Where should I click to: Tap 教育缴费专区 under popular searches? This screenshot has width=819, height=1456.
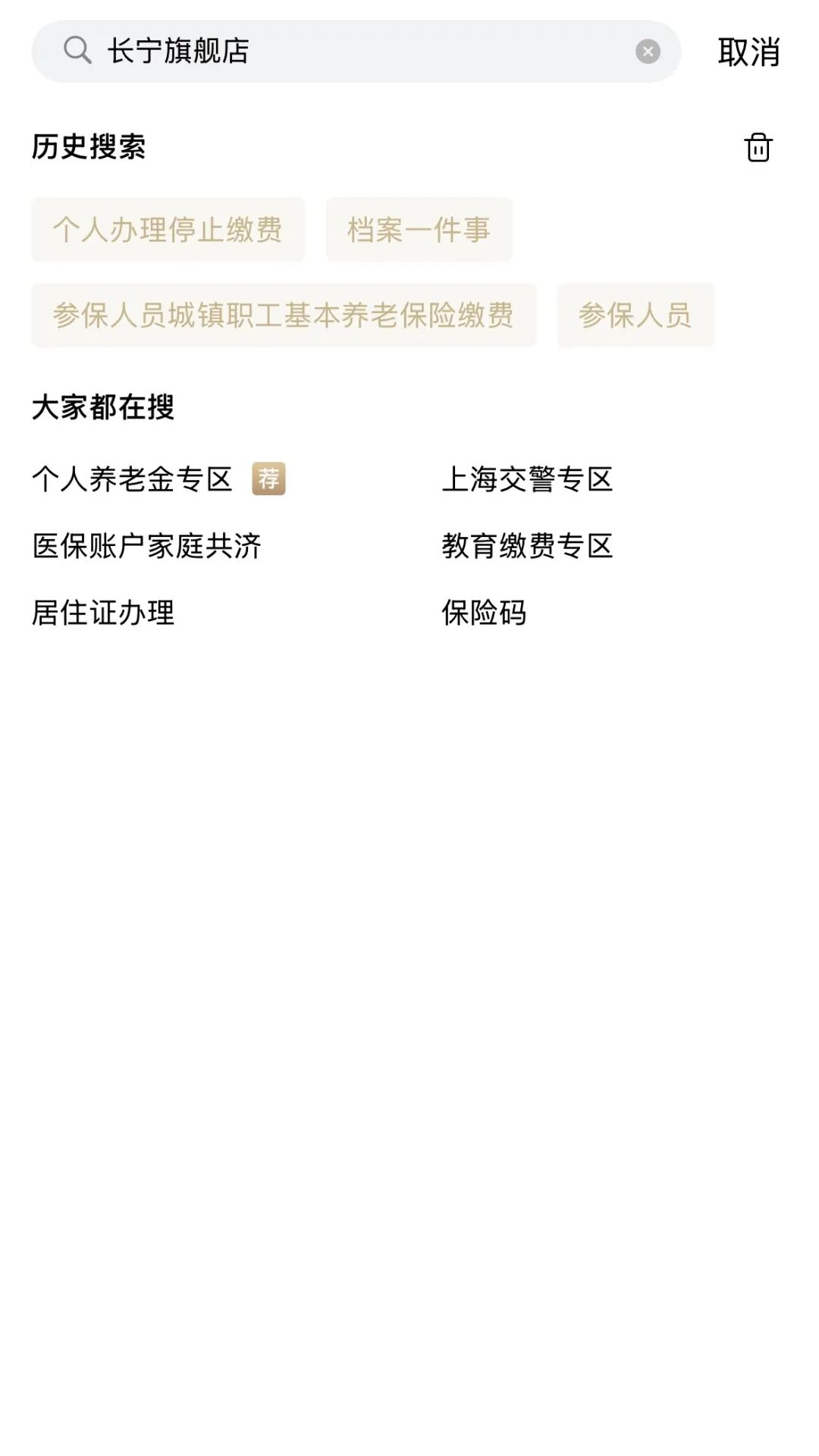coord(529,544)
